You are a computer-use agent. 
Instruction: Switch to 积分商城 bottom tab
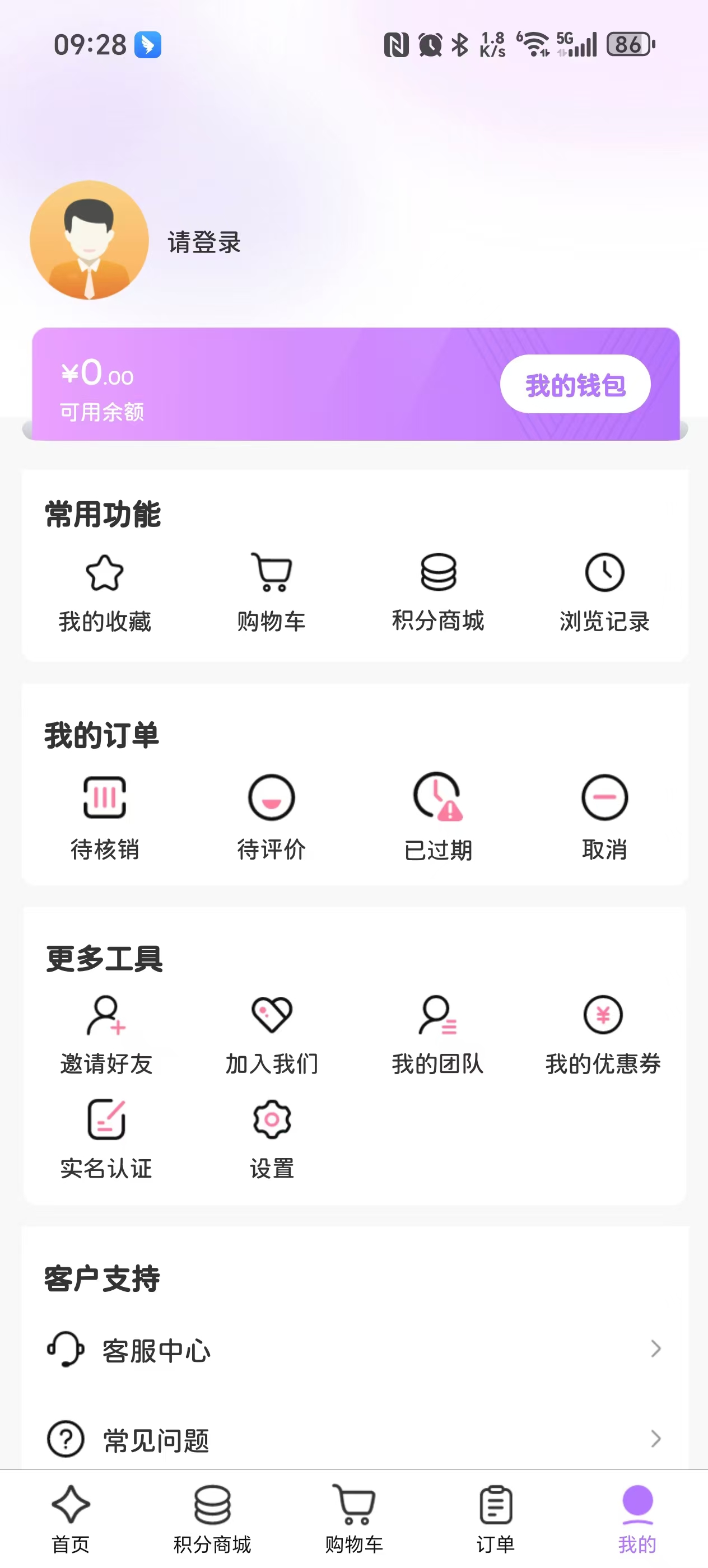click(x=212, y=1519)
